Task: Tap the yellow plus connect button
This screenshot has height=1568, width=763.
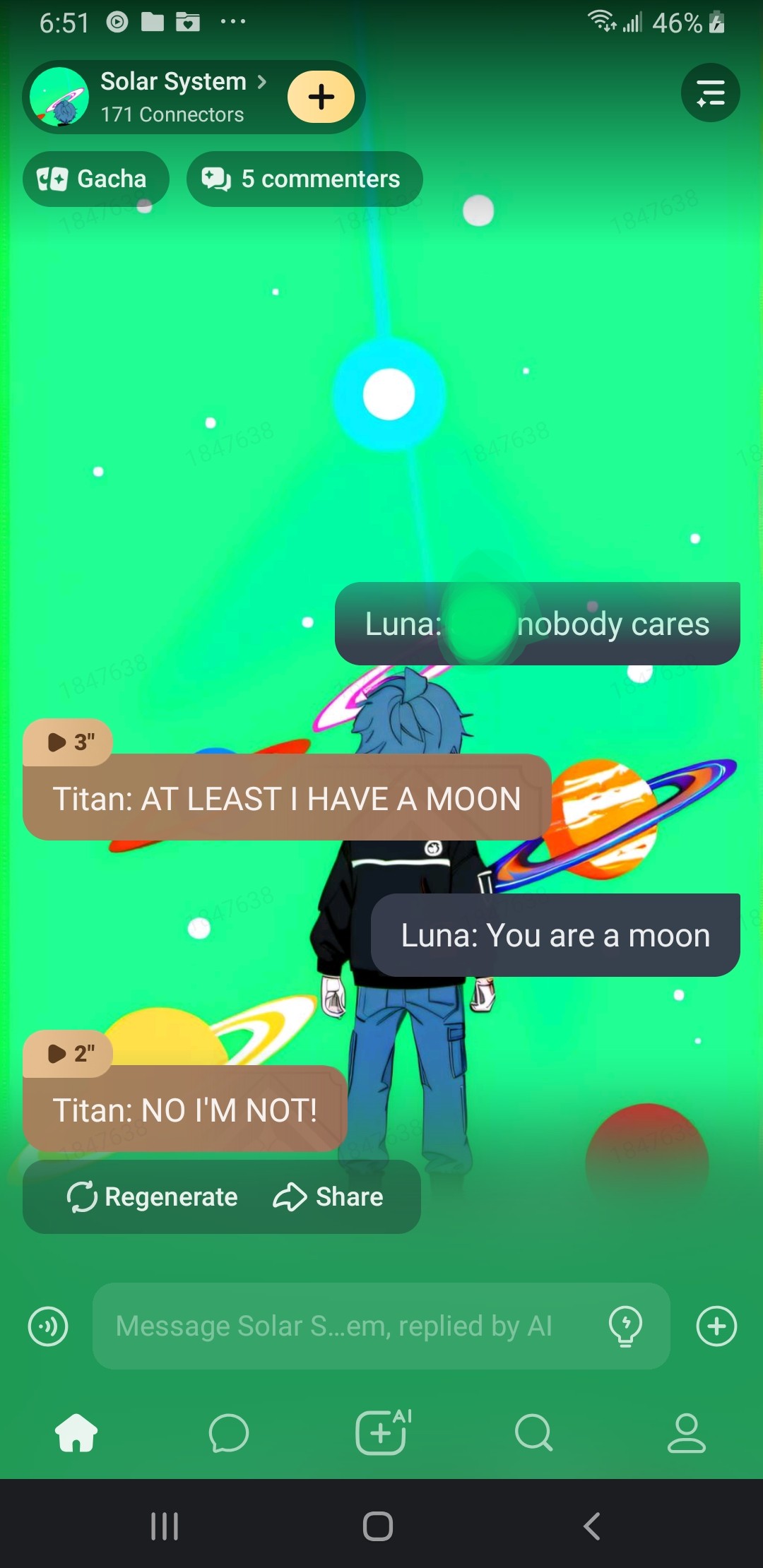Action: 321,97
